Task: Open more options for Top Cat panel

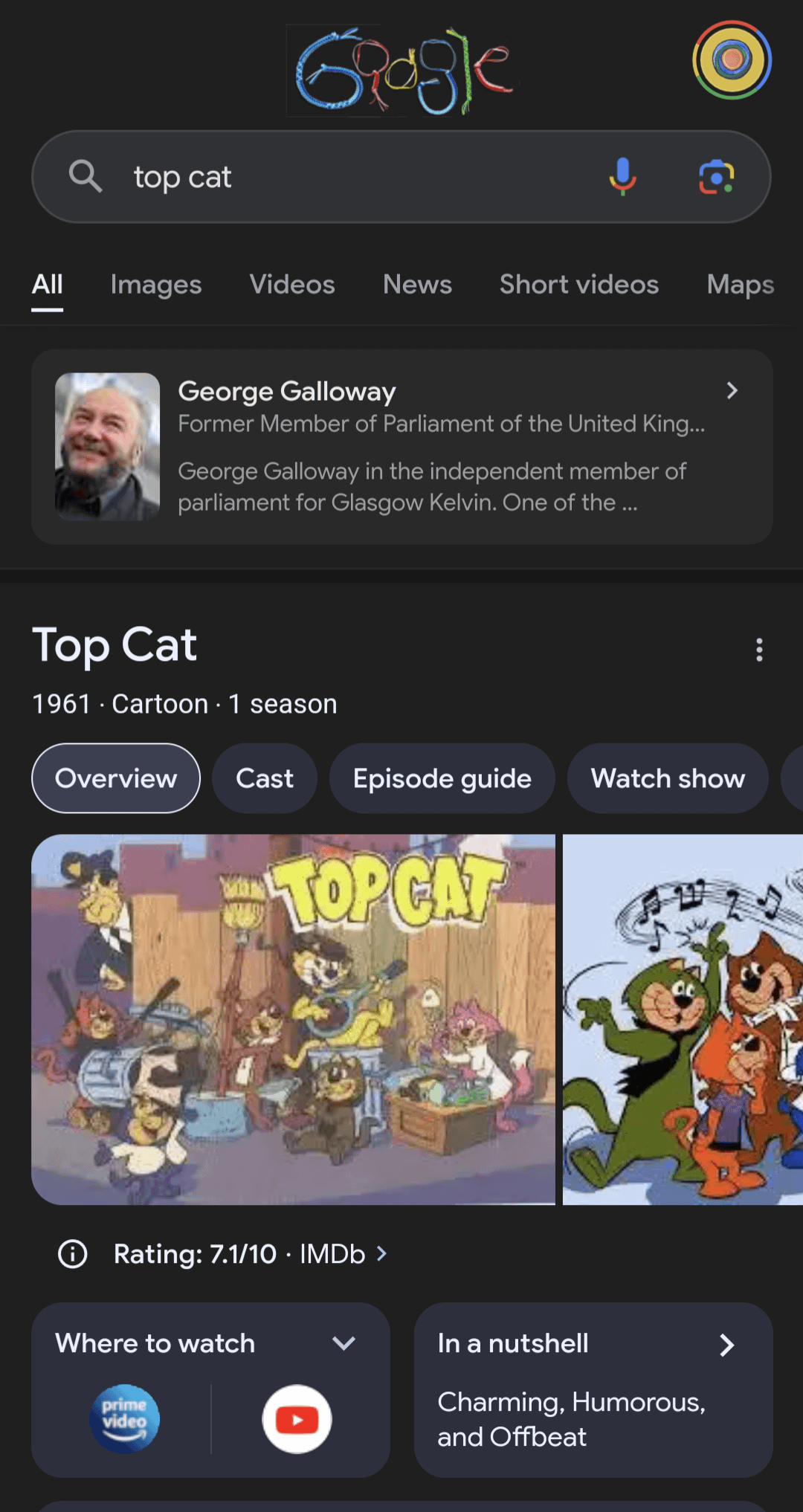Action: (759, 650)
